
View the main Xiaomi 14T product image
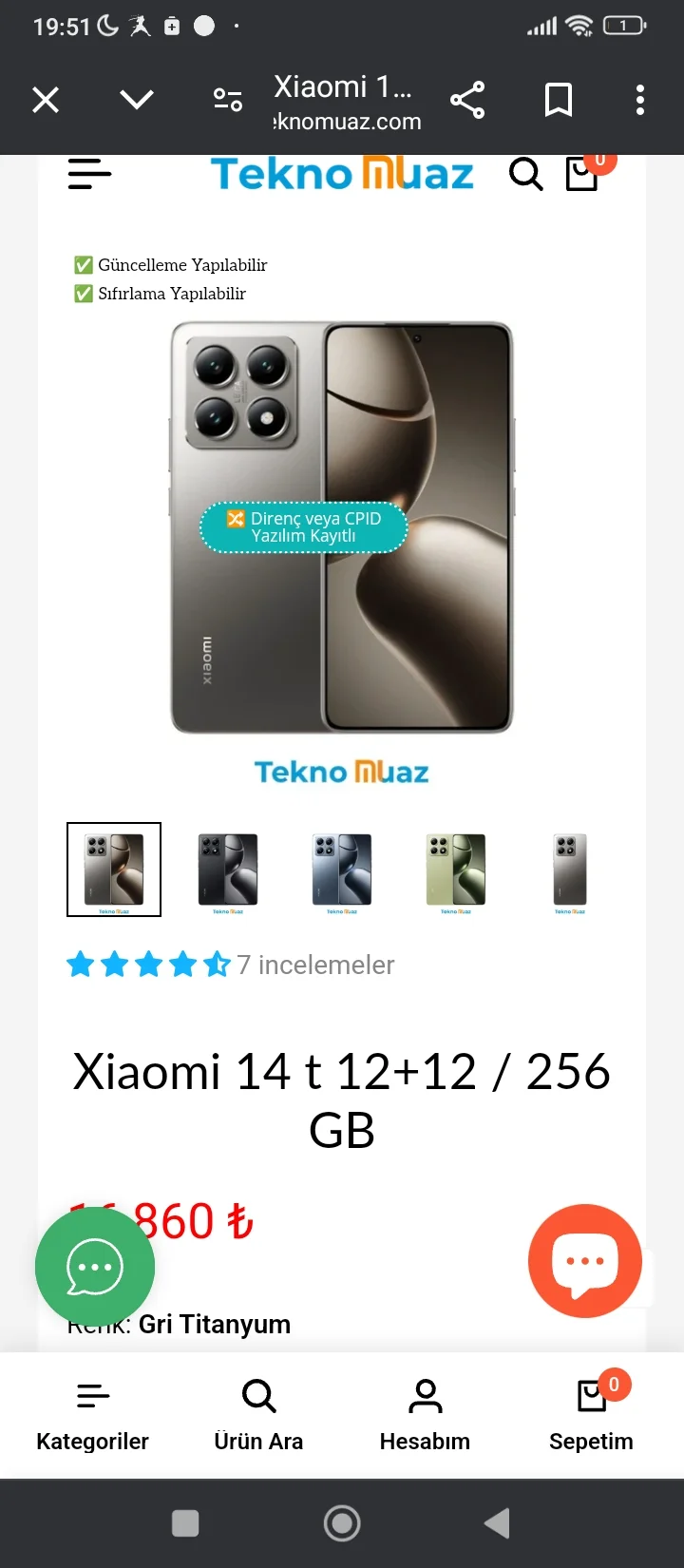pyautogui.click(x=342, y=527)
